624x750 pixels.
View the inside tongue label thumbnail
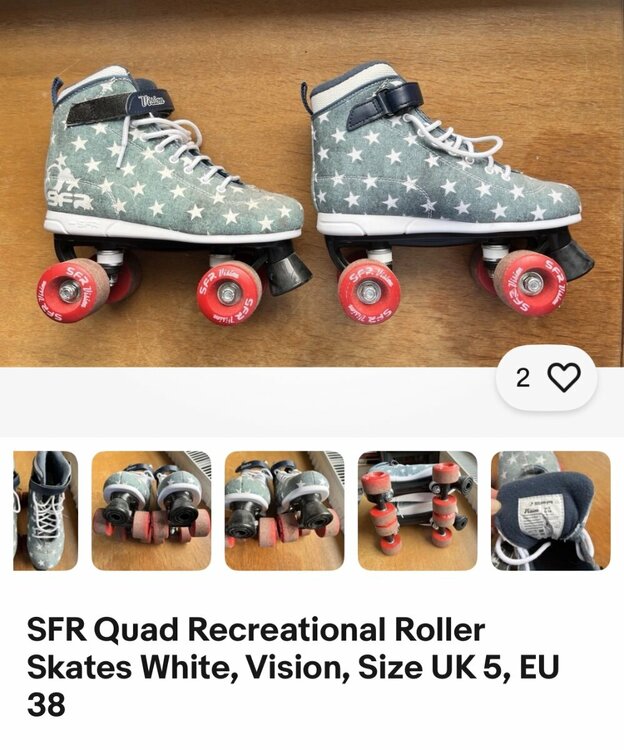point(550,510)
